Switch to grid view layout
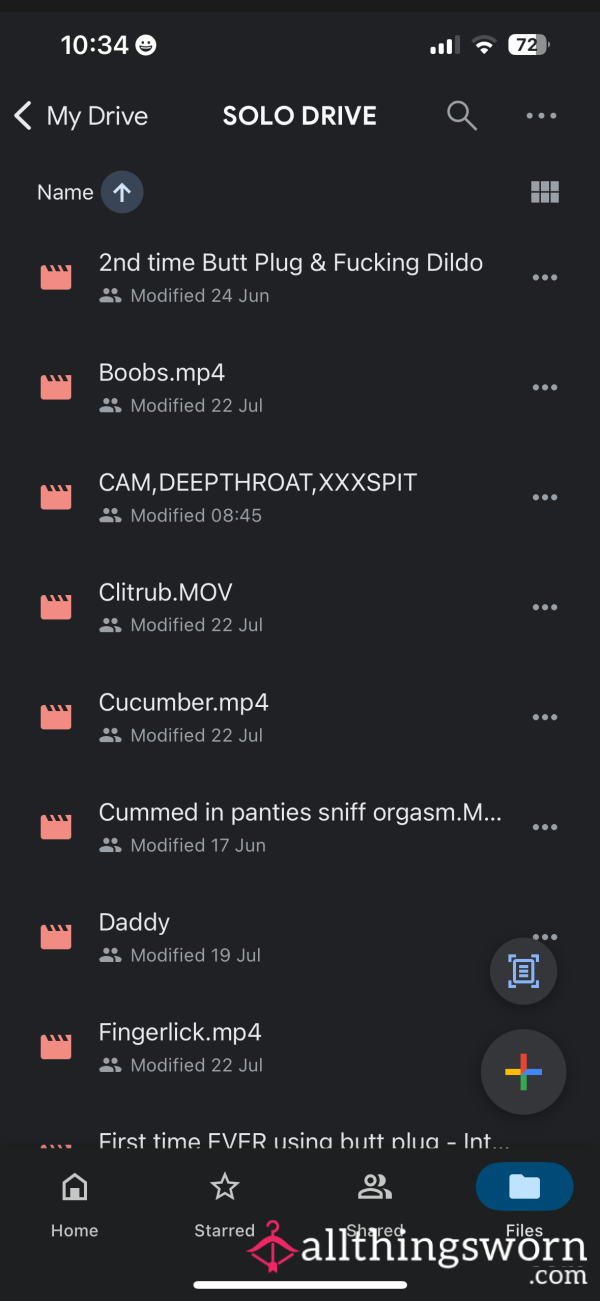600x1301 pixels. tap(544, 192)
